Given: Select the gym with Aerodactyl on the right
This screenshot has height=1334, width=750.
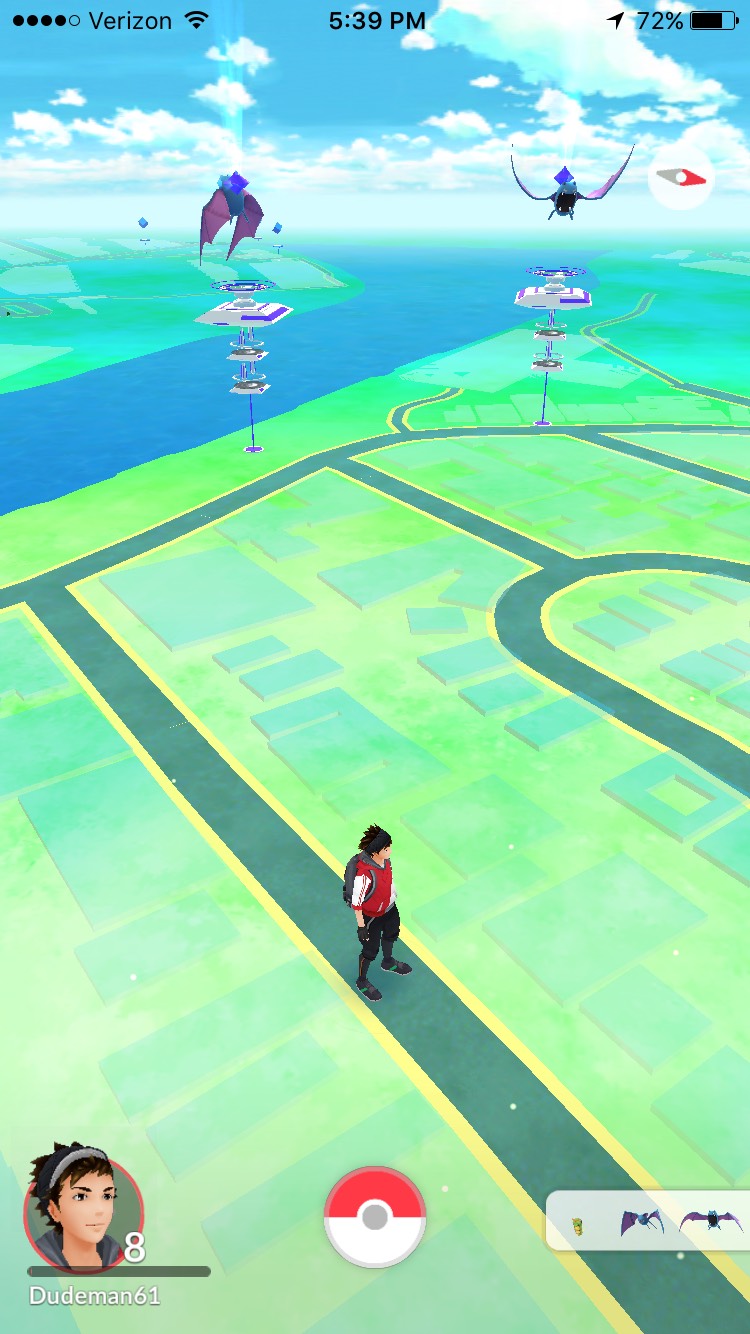Looking at the screenshot, I should 553,295.
